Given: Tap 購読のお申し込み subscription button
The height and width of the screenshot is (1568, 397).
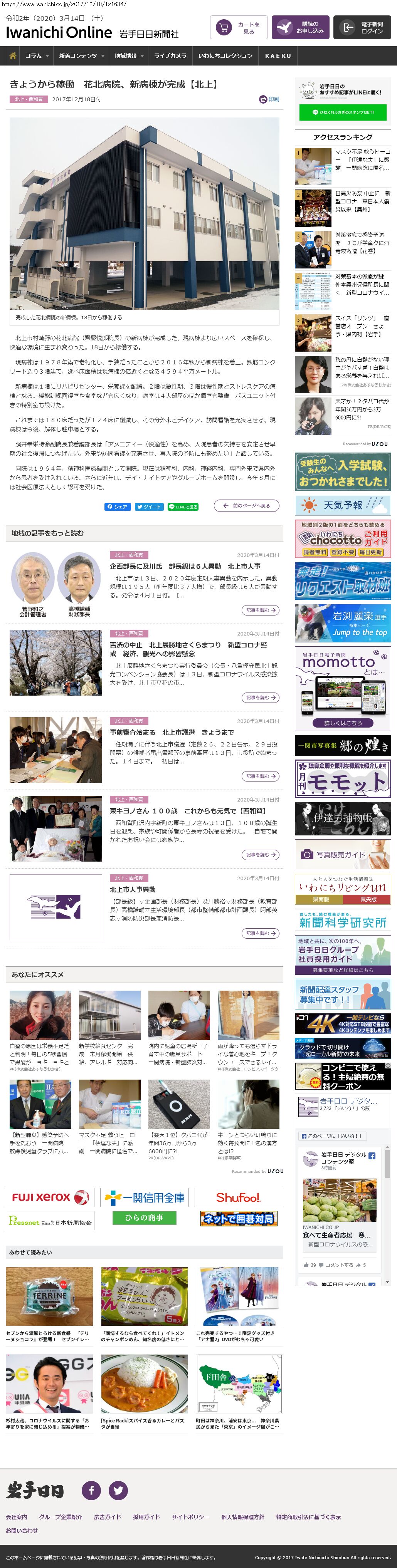Looking at the screenshot, I should tap(300, 27).
